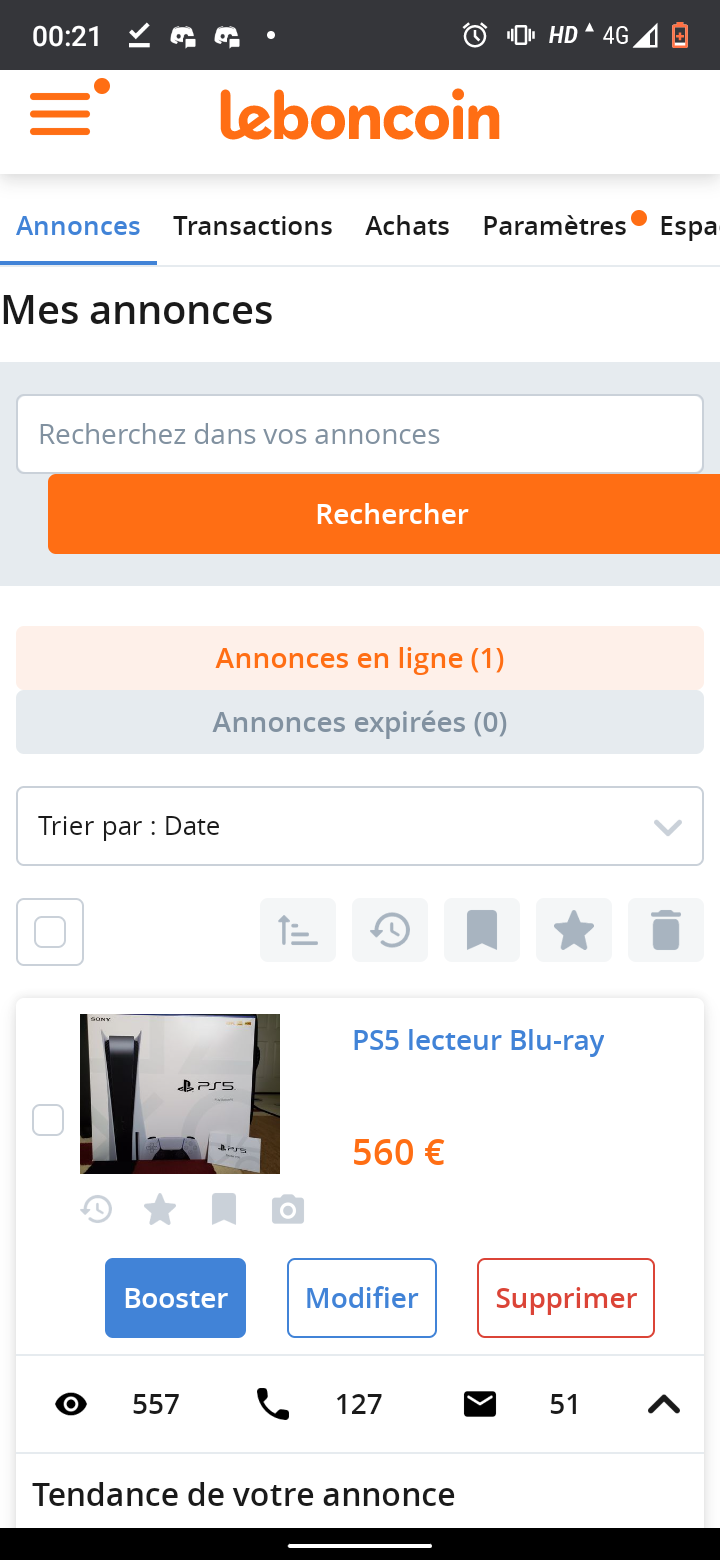Viewport: 720px width, 1560px height.
Task: Tick the select-all checkbox in the toolbar
Action: (50, 932)
